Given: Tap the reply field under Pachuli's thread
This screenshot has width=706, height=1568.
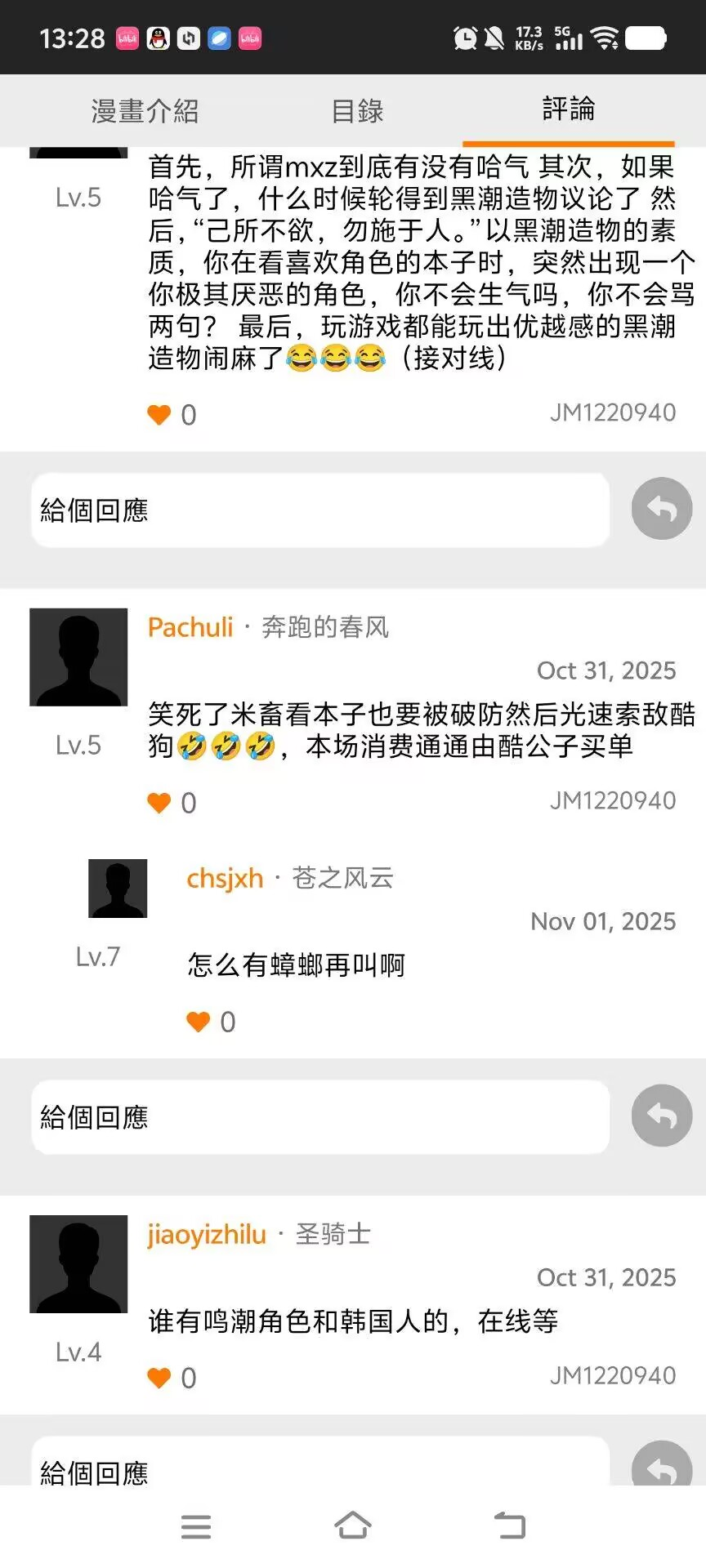Looking at the screenshot, I should coord(320,1116).
